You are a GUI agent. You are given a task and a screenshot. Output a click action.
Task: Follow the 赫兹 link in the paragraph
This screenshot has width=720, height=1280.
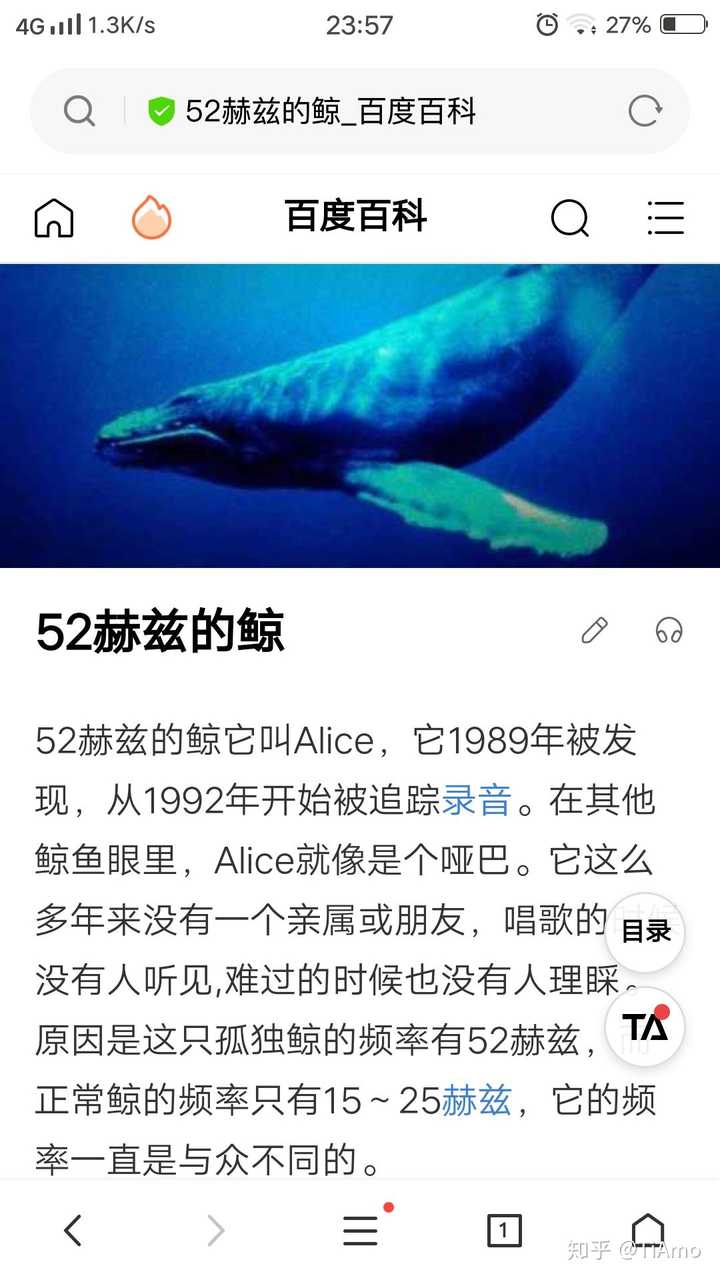[477, 1101]
